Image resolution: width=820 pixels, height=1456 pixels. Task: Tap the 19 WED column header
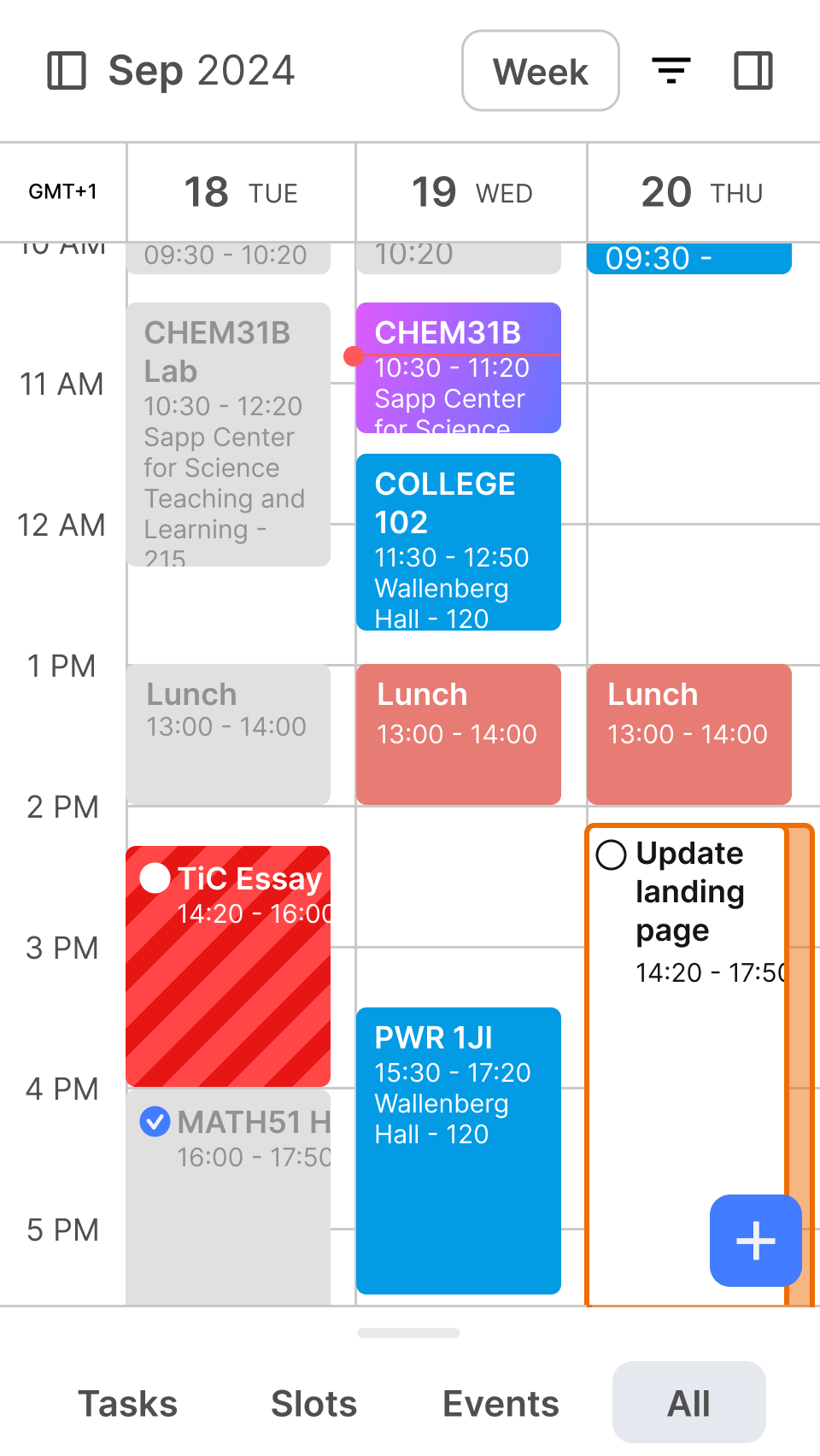[471, 191]
